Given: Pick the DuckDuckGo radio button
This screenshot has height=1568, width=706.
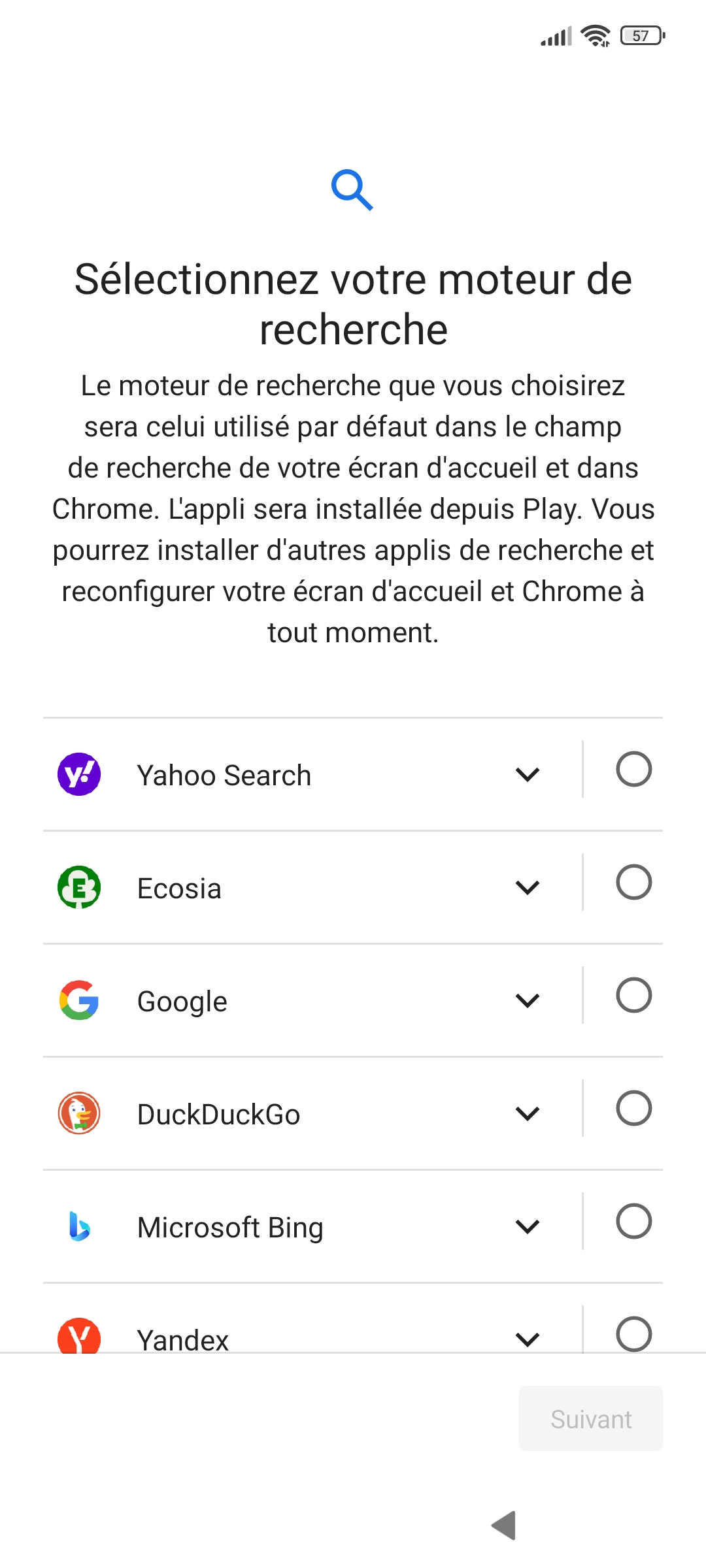Looking at the screenshot, I should 633,1108.
